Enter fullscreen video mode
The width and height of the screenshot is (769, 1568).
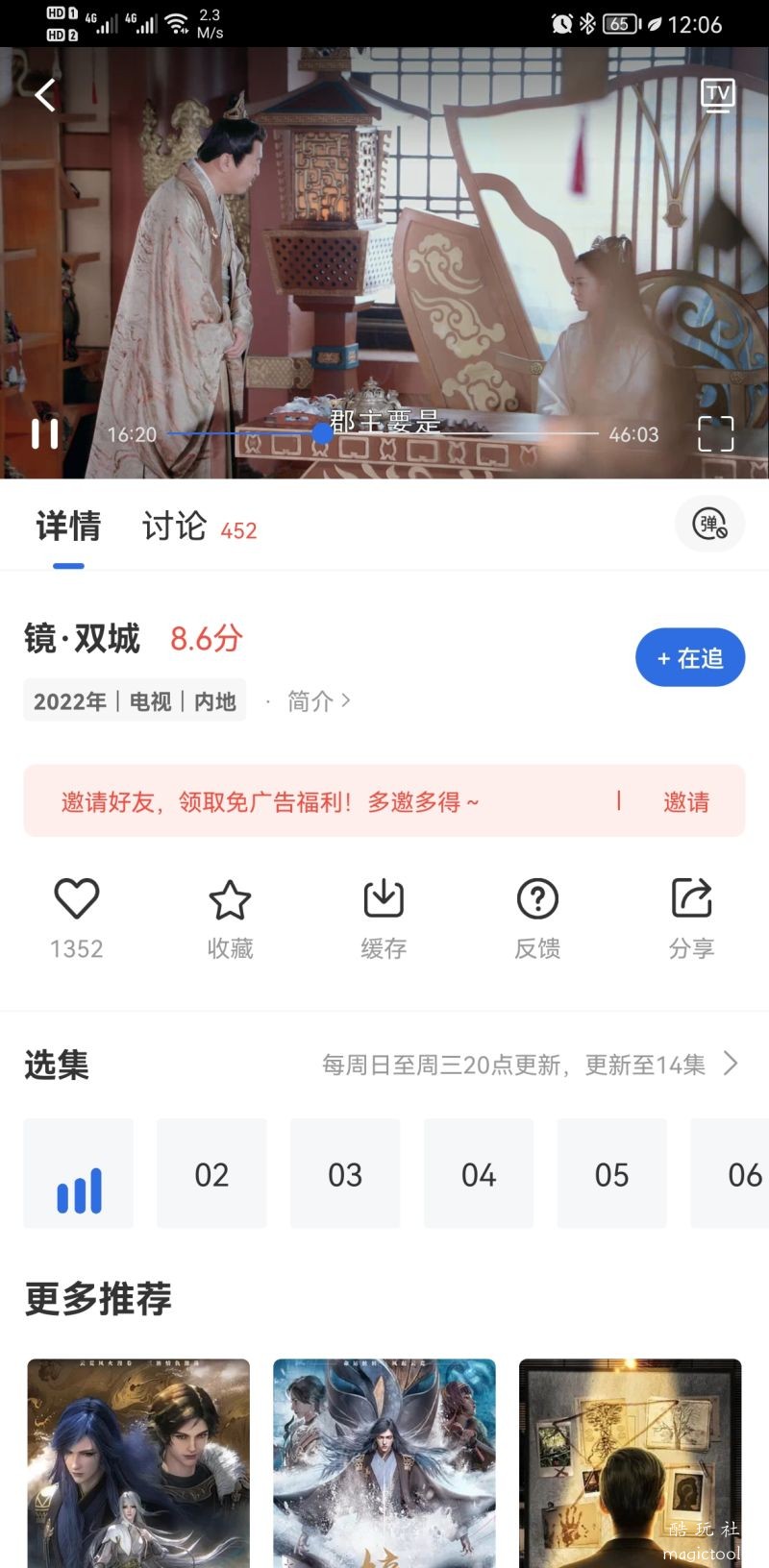coord(715,434)
